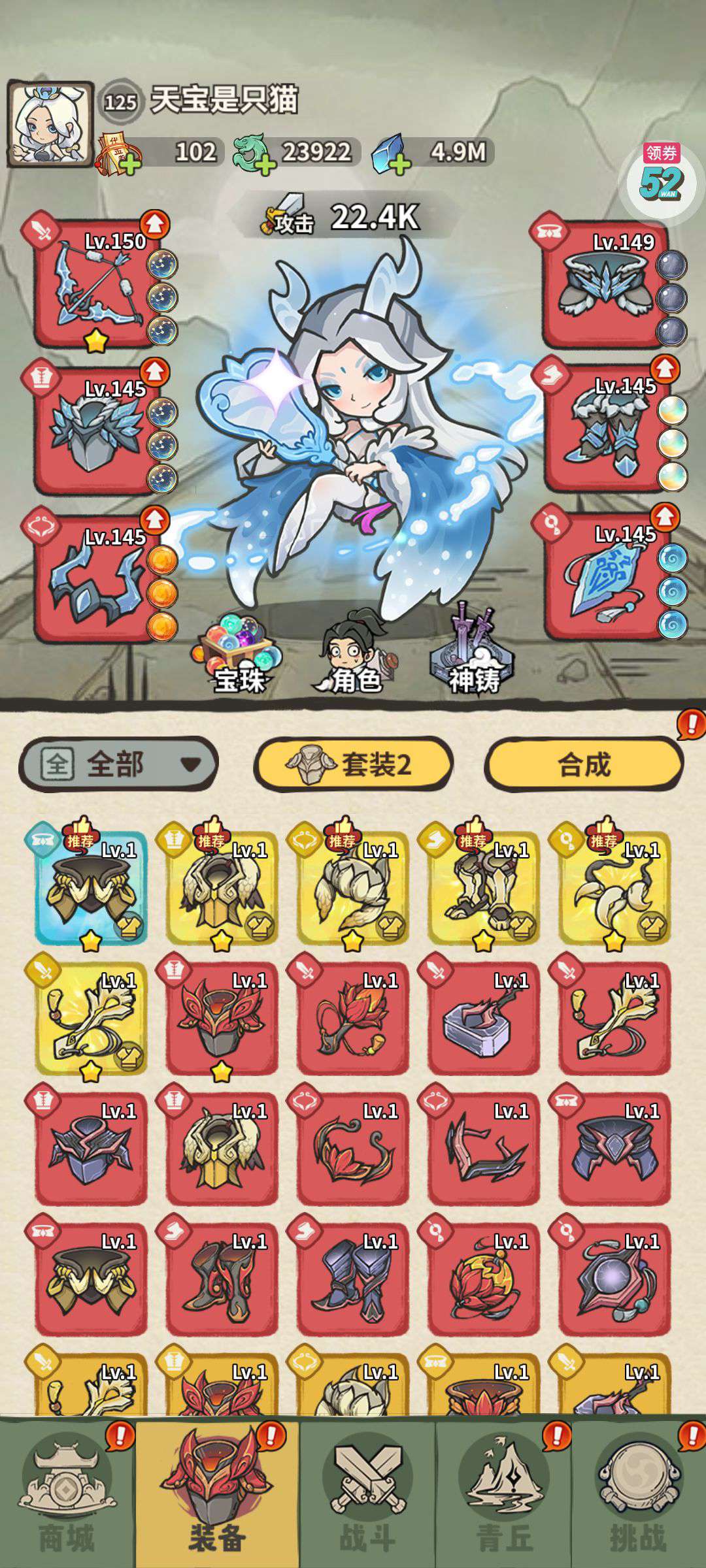Open the player avatar profile

click(x=50, y=124)
